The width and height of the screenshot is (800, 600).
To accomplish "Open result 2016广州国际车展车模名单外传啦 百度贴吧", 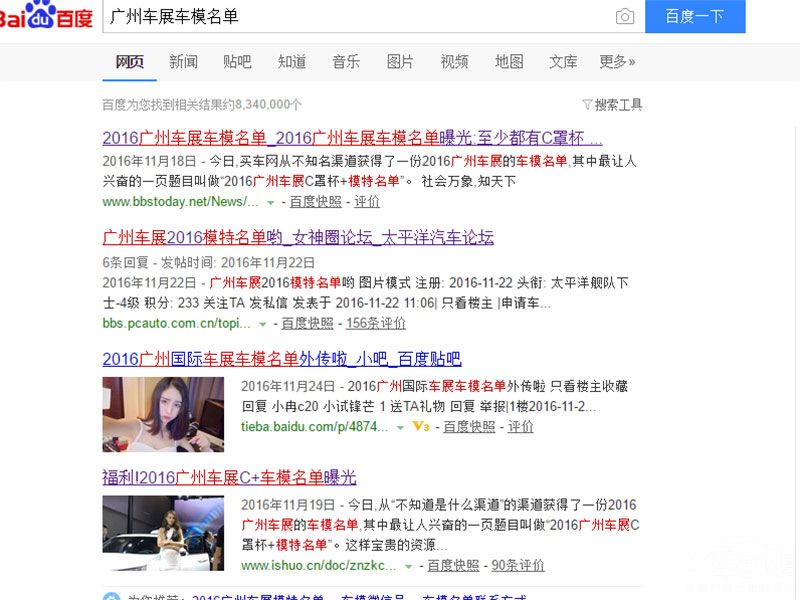I will coord(282,359).
